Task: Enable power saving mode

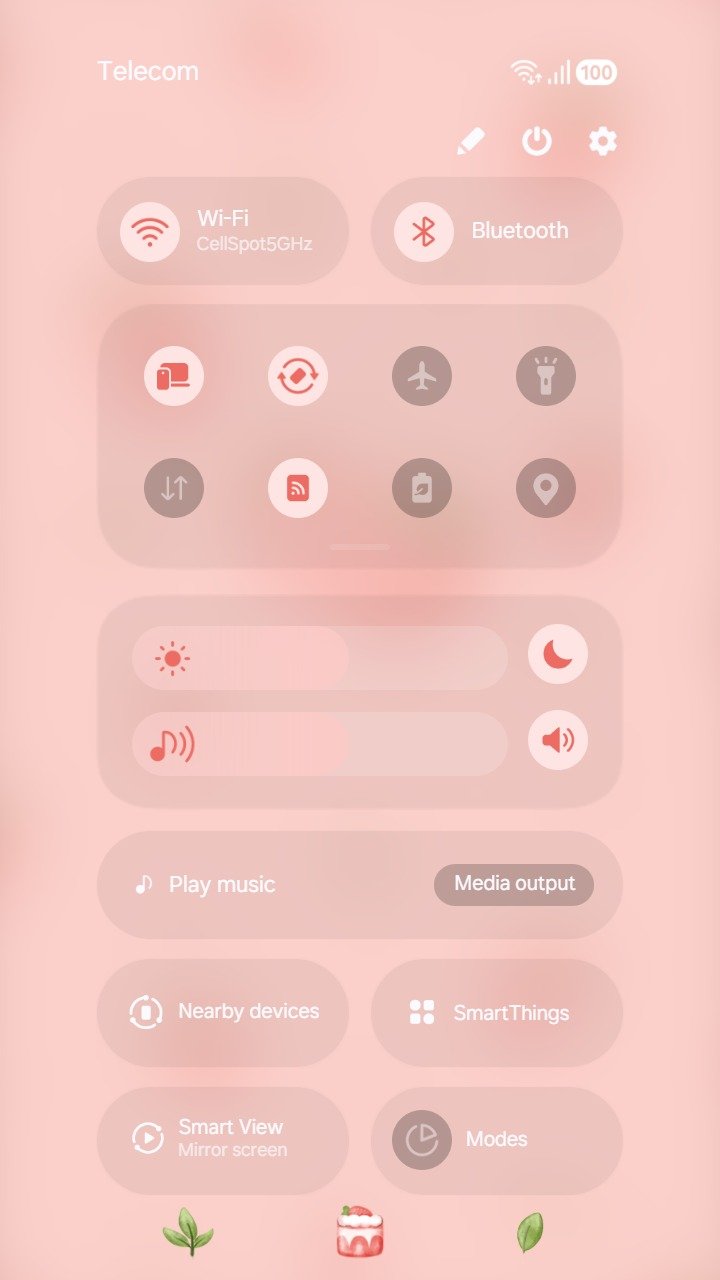Action: point(422,488)
